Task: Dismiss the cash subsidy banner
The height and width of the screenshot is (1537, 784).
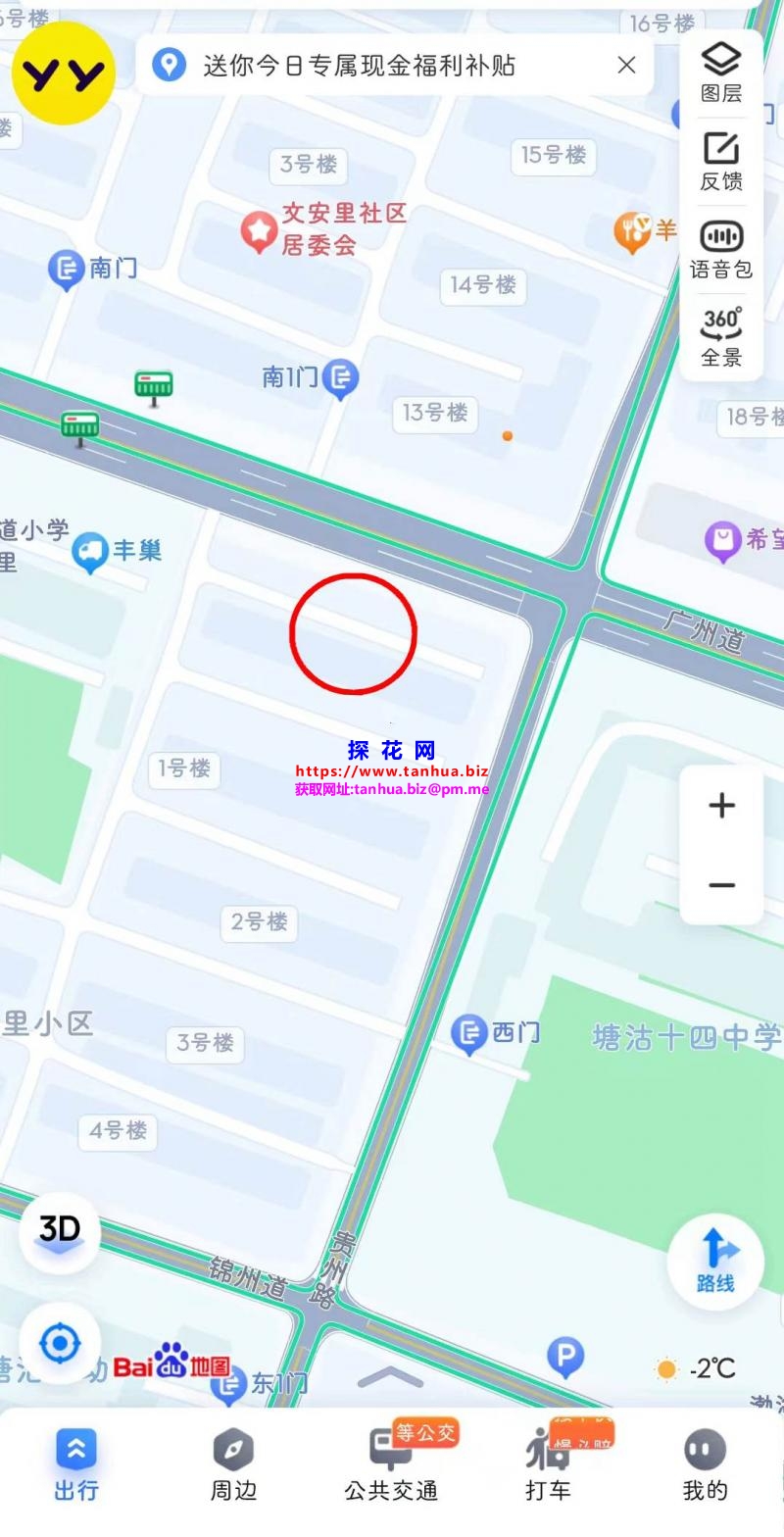Action: click(626, 66)
